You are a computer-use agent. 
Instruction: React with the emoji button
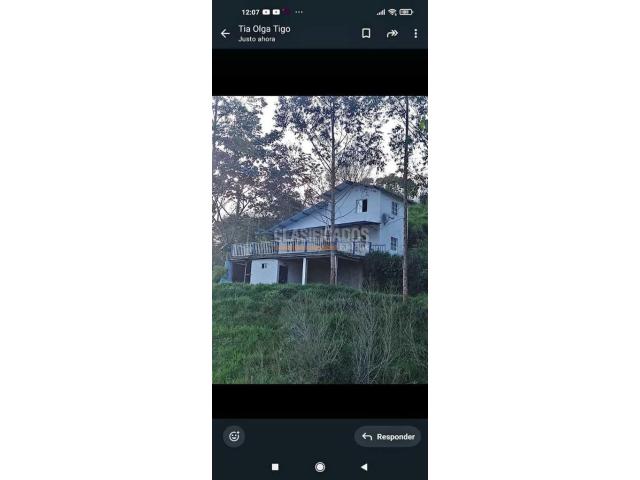click(234, 436)
